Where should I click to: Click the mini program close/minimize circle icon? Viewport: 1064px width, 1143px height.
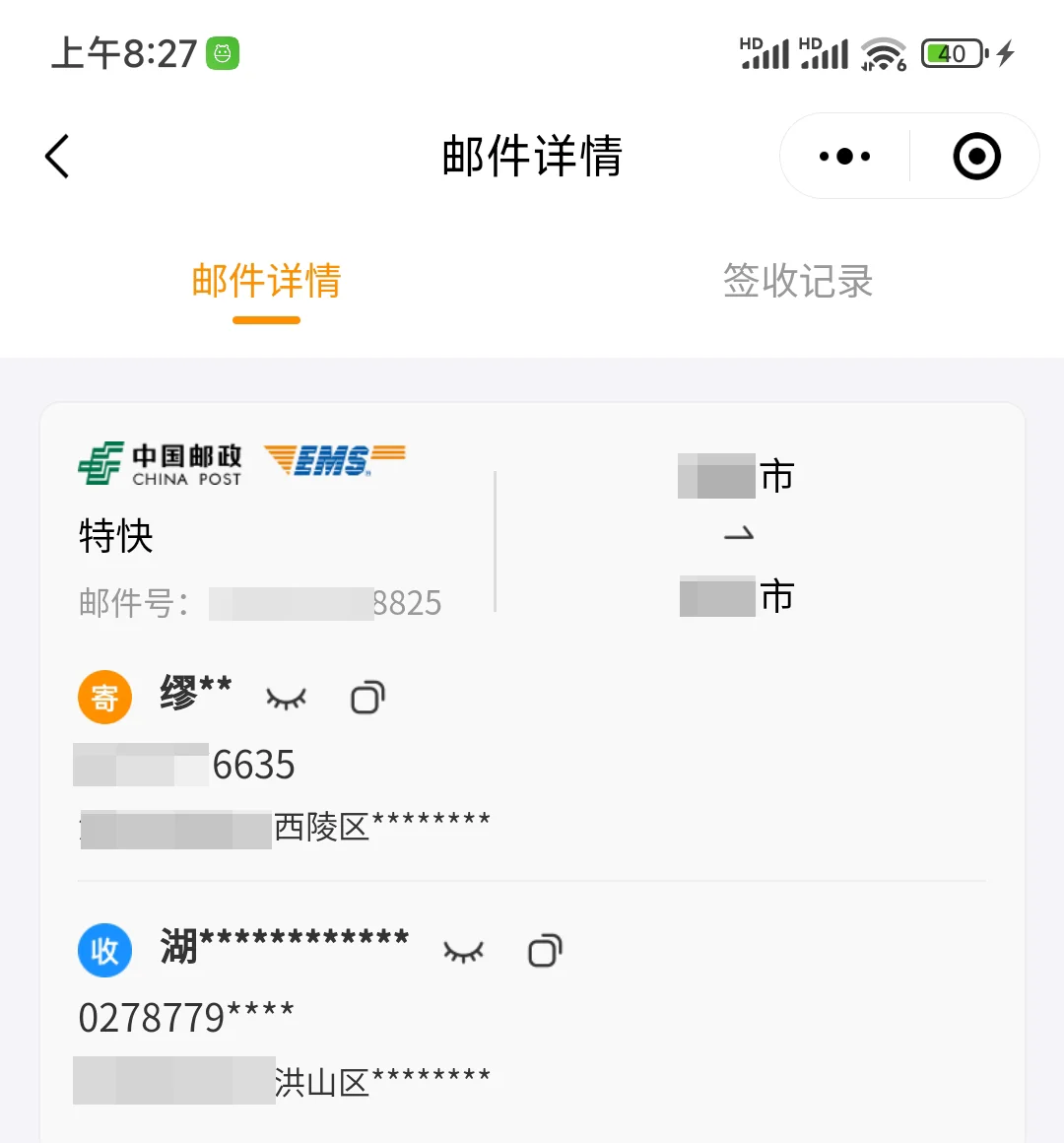coord(974,156)
